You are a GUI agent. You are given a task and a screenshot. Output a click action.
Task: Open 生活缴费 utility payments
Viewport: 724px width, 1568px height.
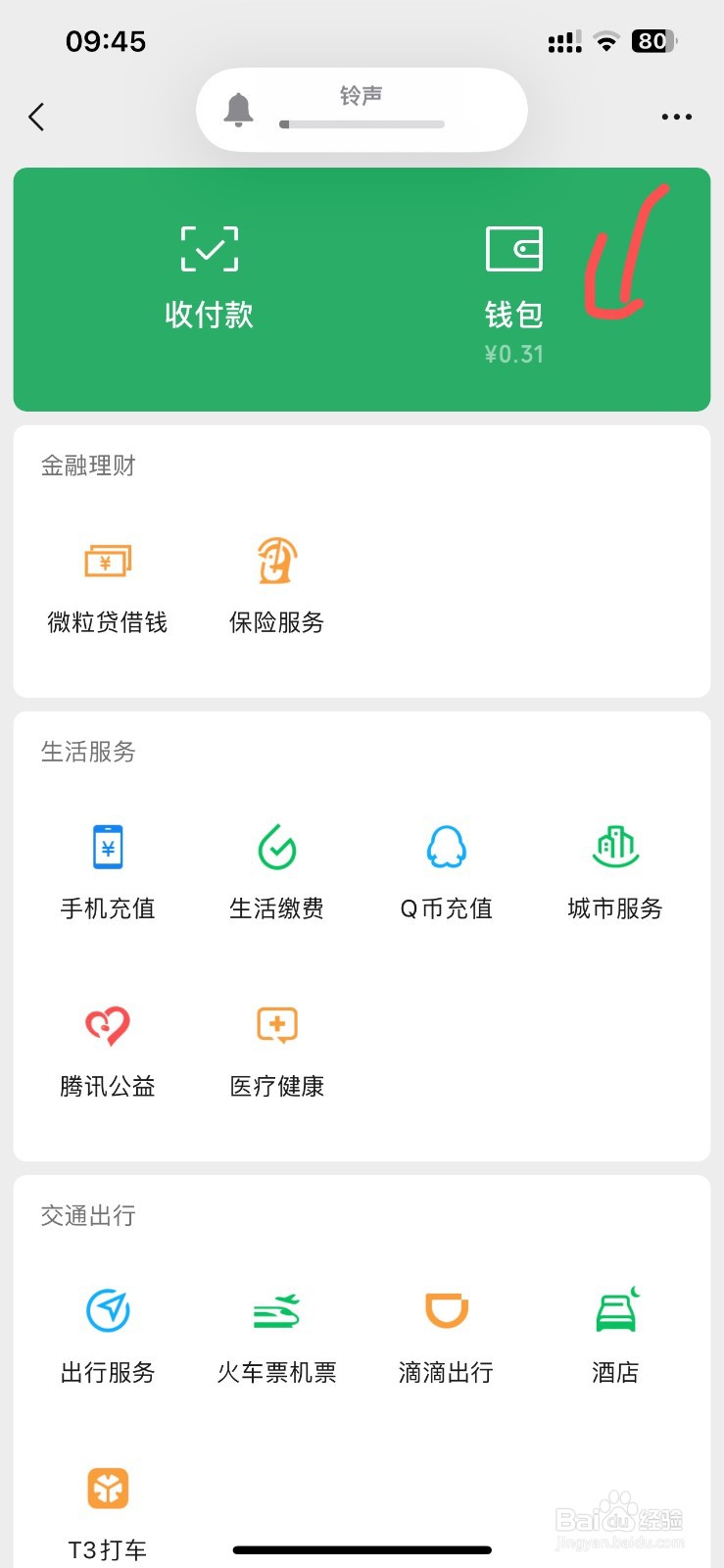277,872
